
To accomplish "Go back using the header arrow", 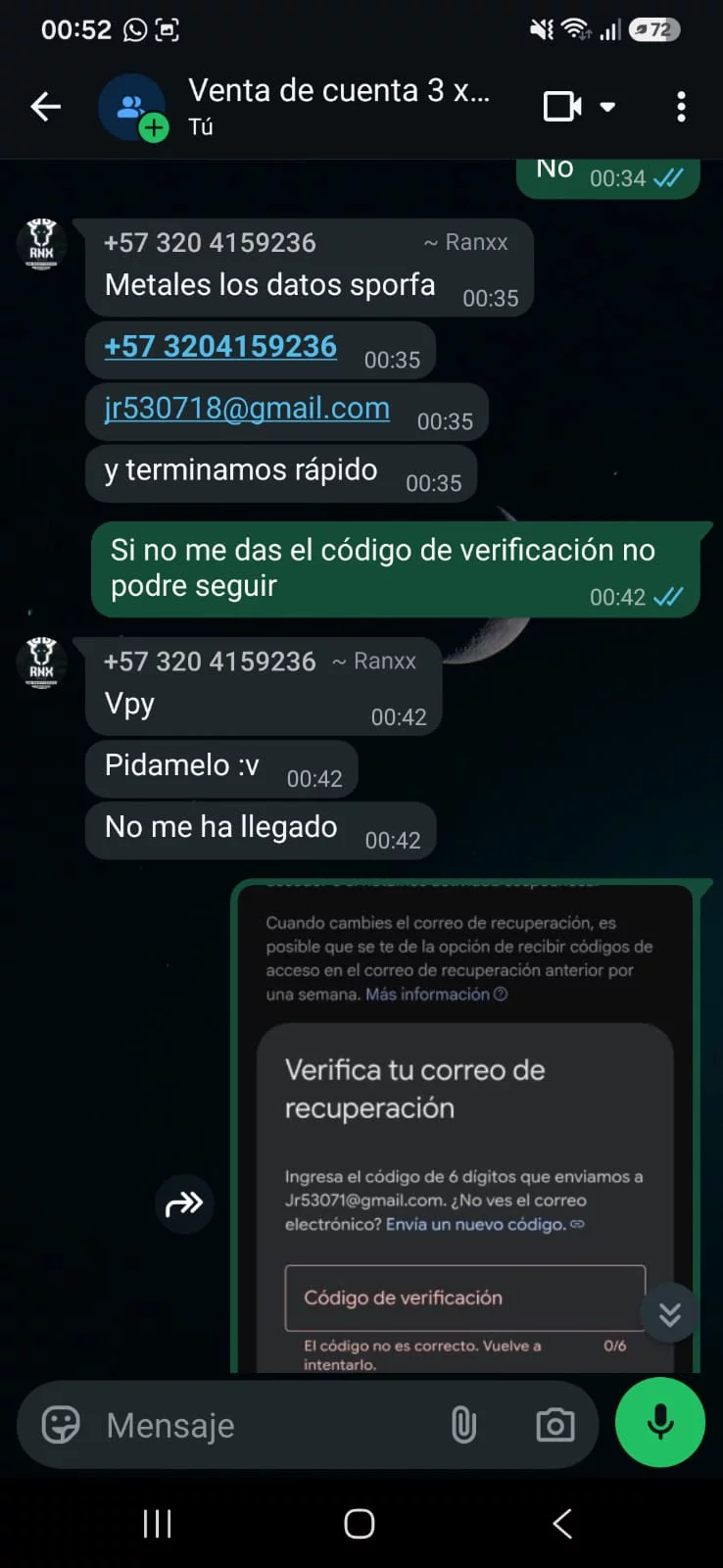I will click(46, 106).
